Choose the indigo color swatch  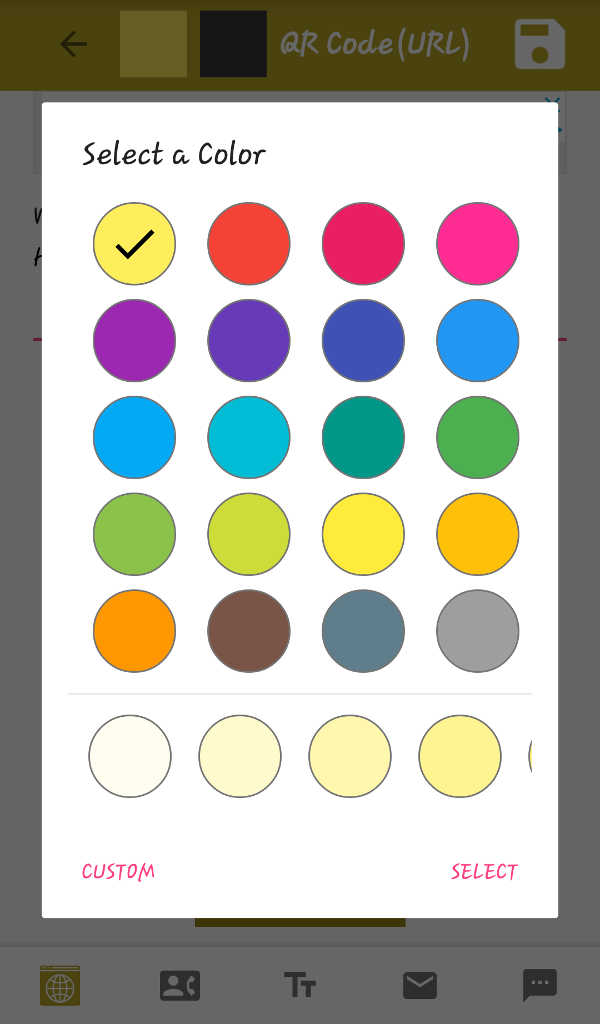coord(363,340)
